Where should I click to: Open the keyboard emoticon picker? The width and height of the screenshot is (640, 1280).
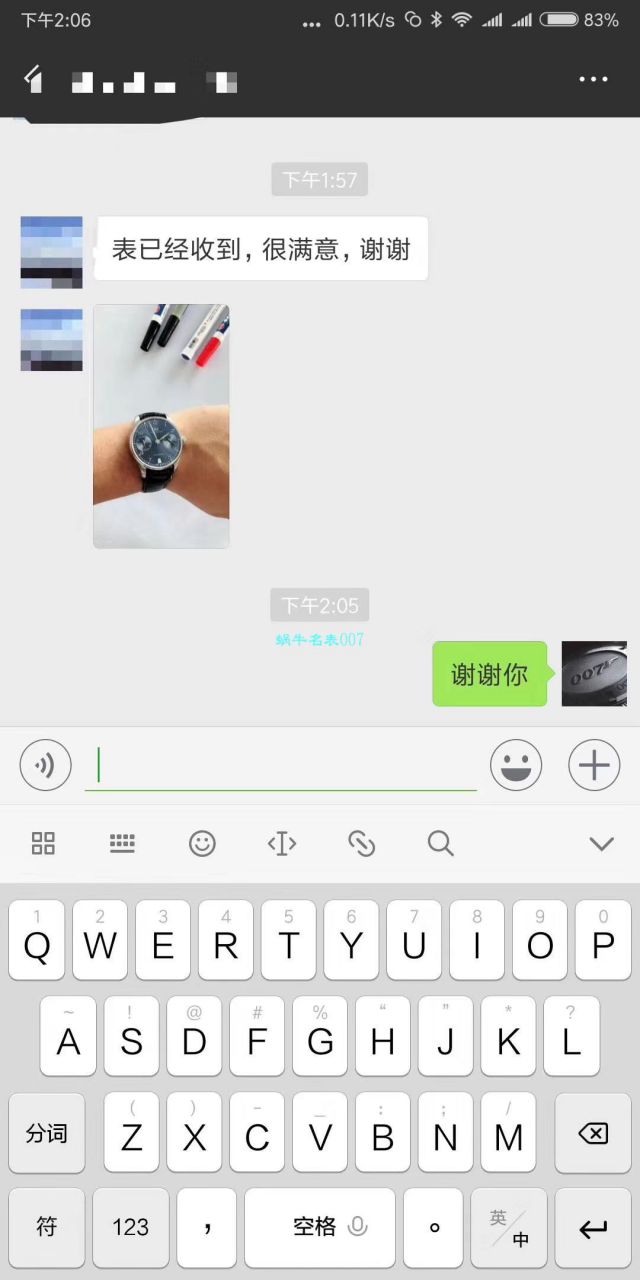[x=202, y=843]
